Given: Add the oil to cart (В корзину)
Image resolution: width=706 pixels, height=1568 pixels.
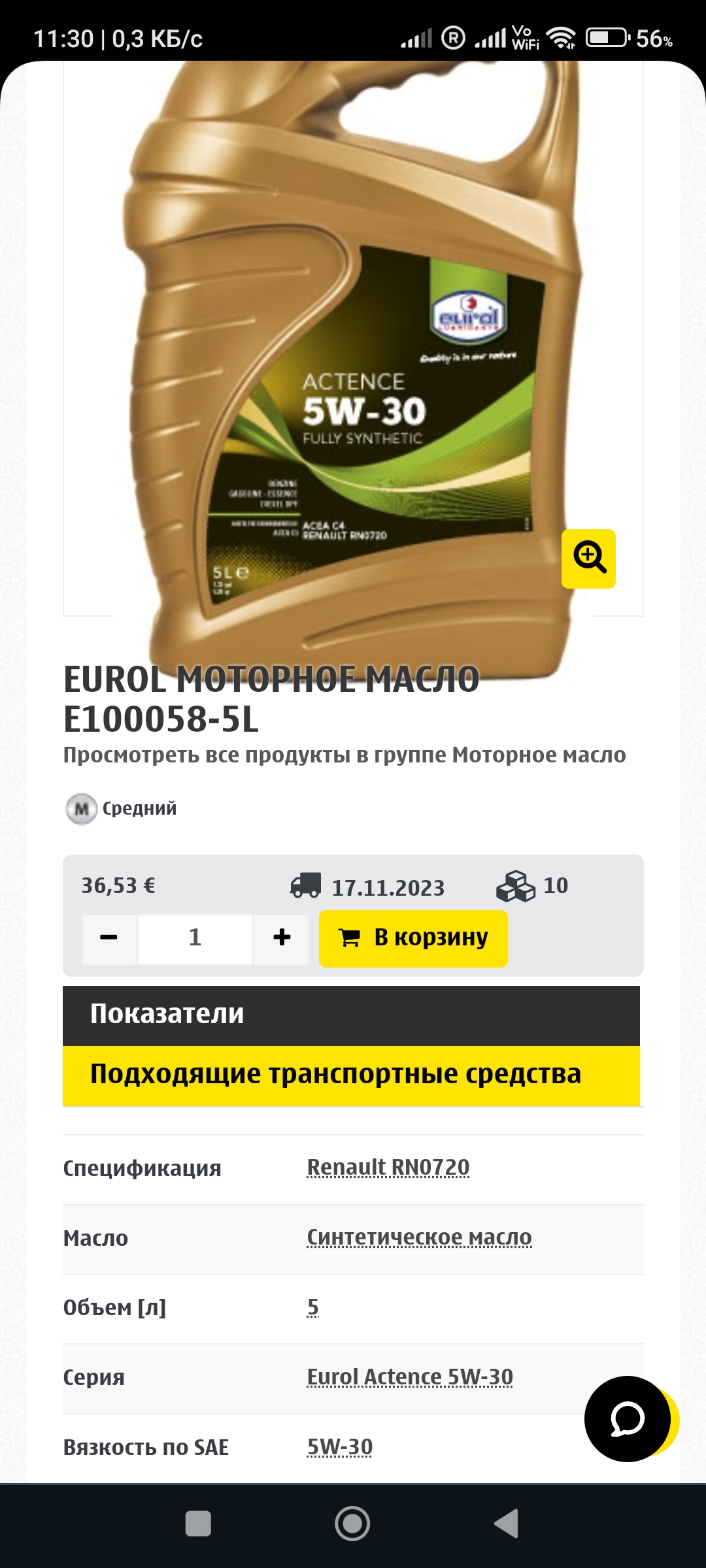Looking at the screenshot, I should pyautogui.click(x=413, y=938).
